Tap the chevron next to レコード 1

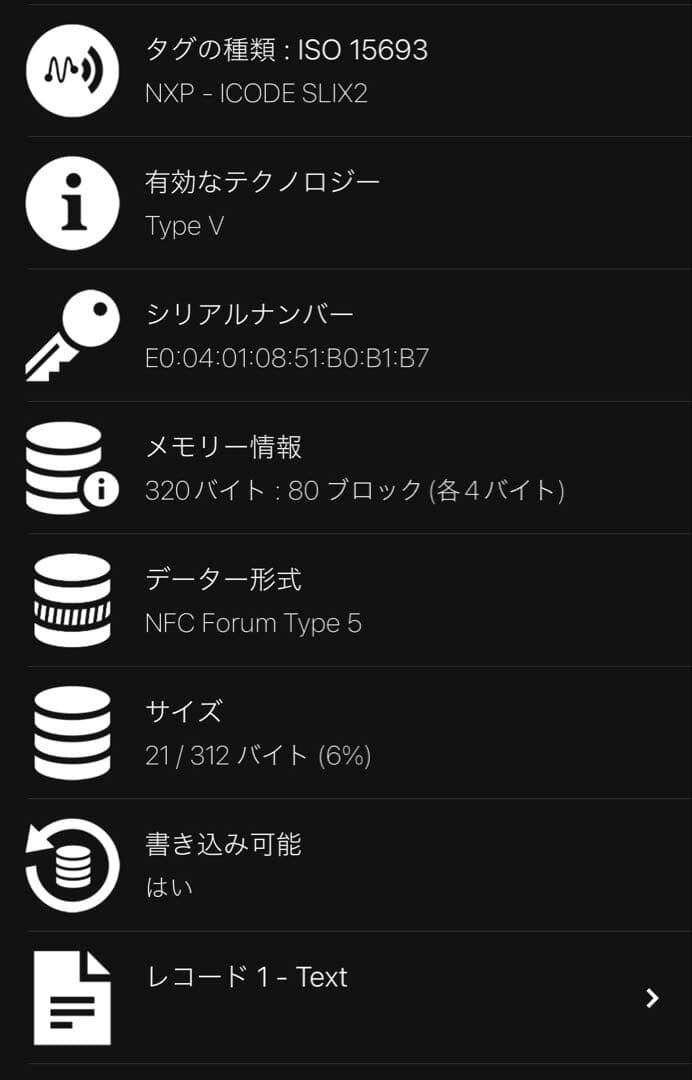pyautogui.click(x=652, y=998)
